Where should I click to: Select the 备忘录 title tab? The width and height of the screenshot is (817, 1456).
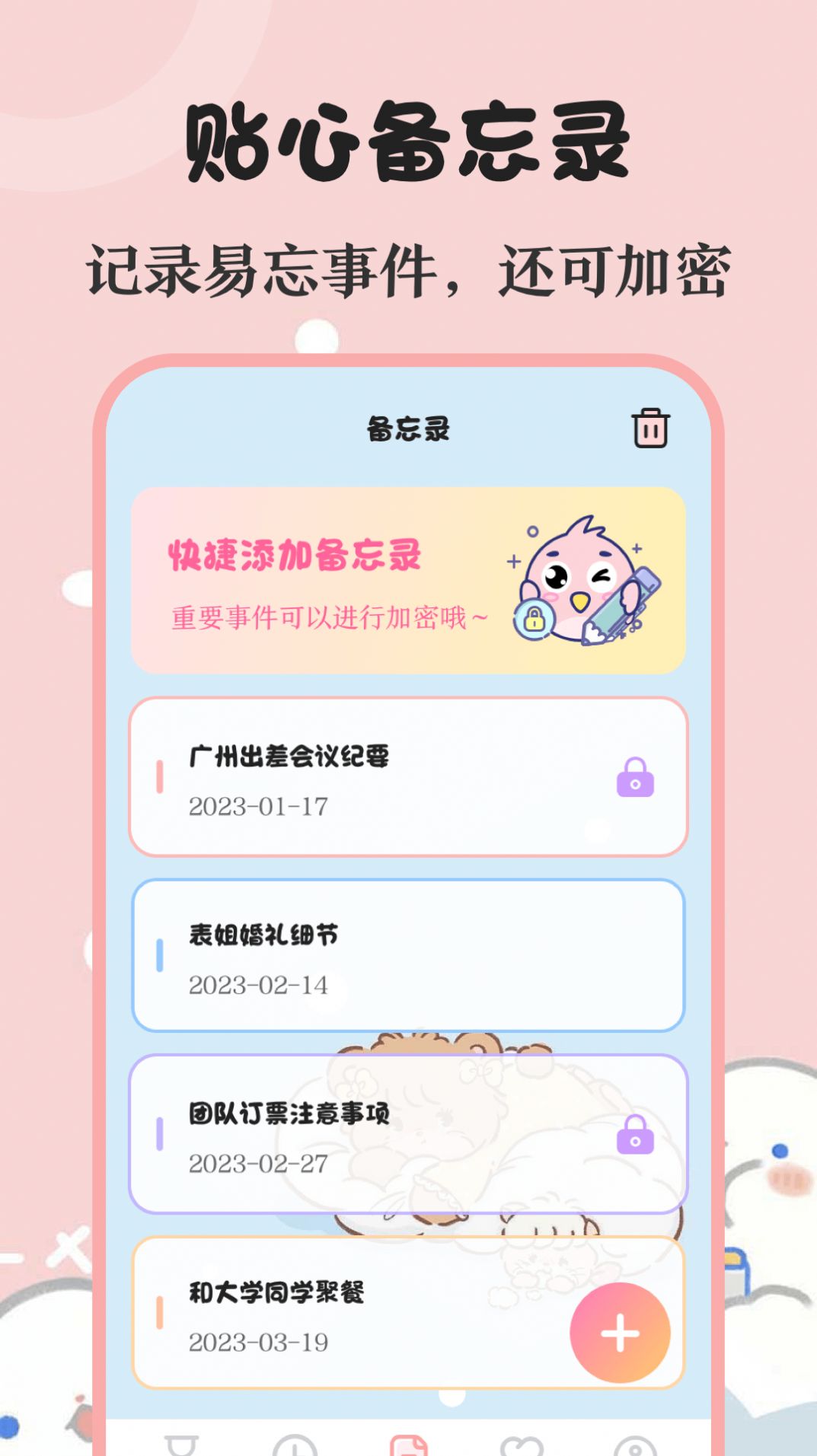pos(408,430)
